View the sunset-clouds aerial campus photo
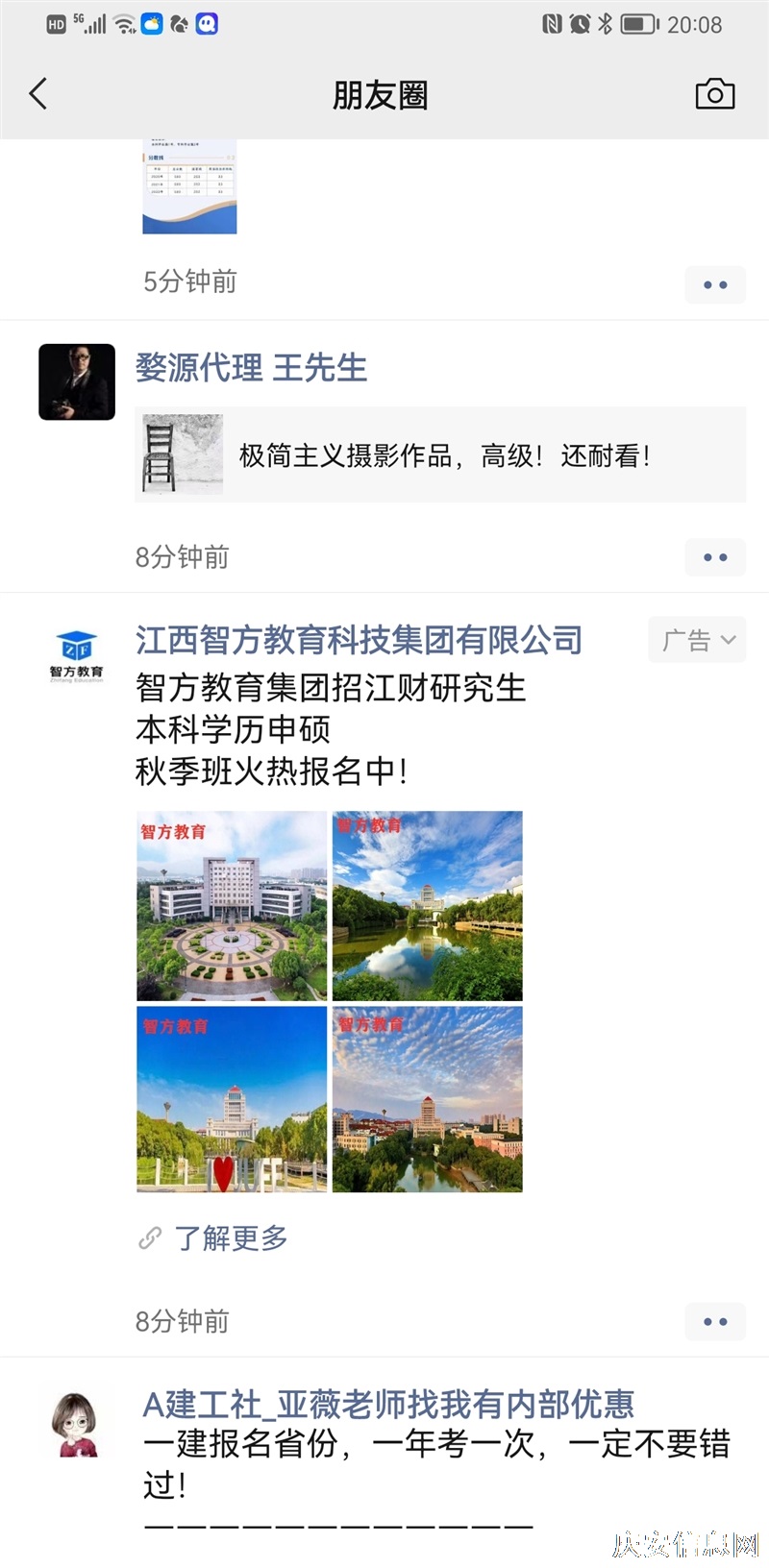The width and height of the screenshot is (769, 1568). 428,1099
